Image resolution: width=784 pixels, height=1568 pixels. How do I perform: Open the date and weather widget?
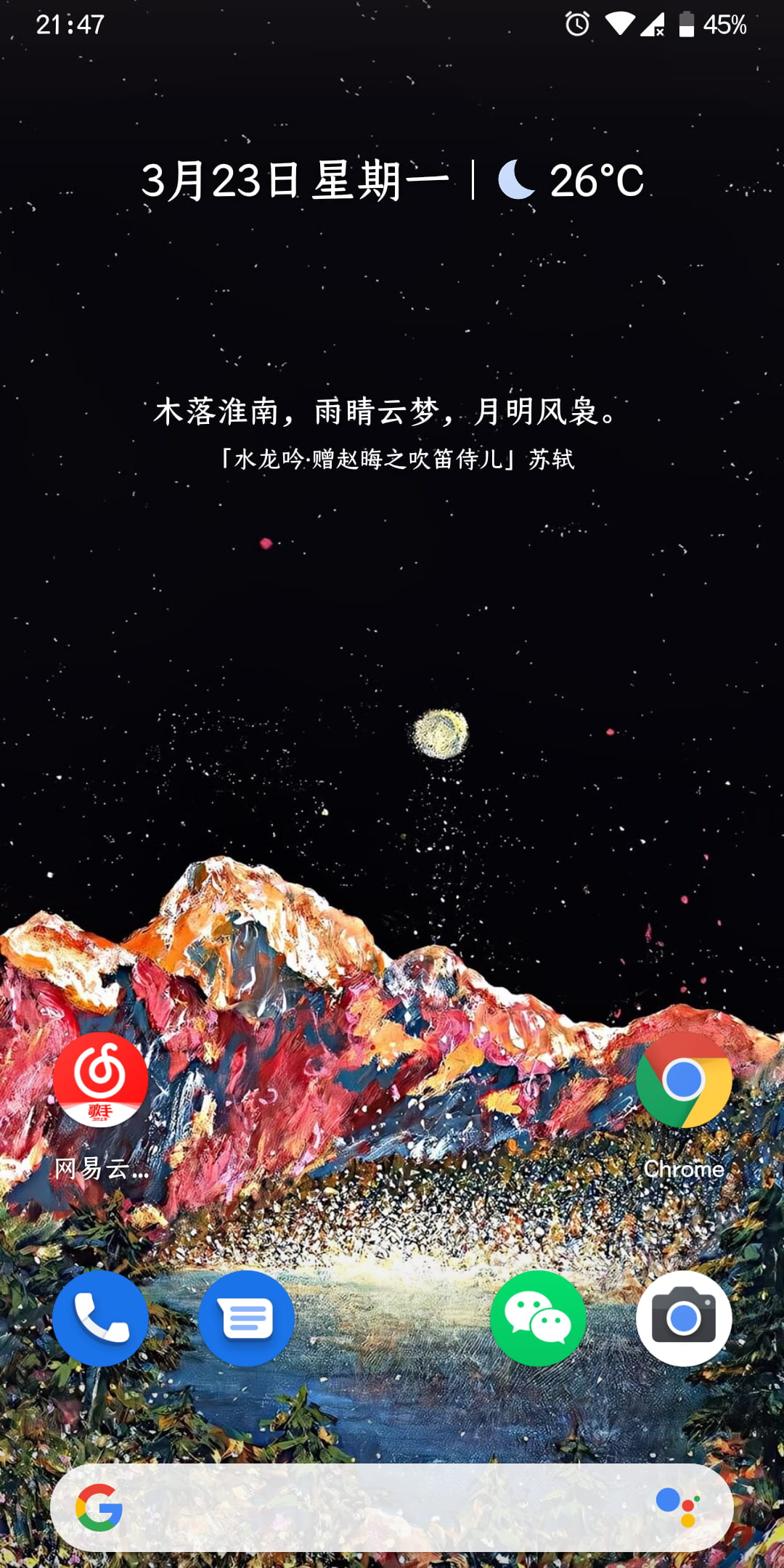tap(392, 180)
